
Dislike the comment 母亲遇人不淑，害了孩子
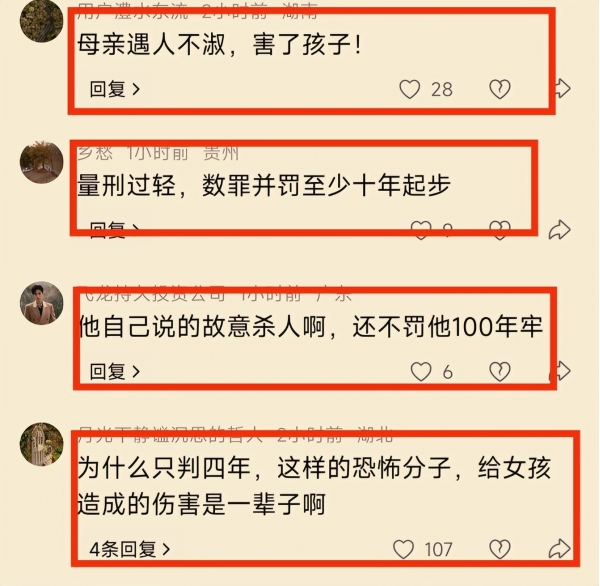[499, 89]
